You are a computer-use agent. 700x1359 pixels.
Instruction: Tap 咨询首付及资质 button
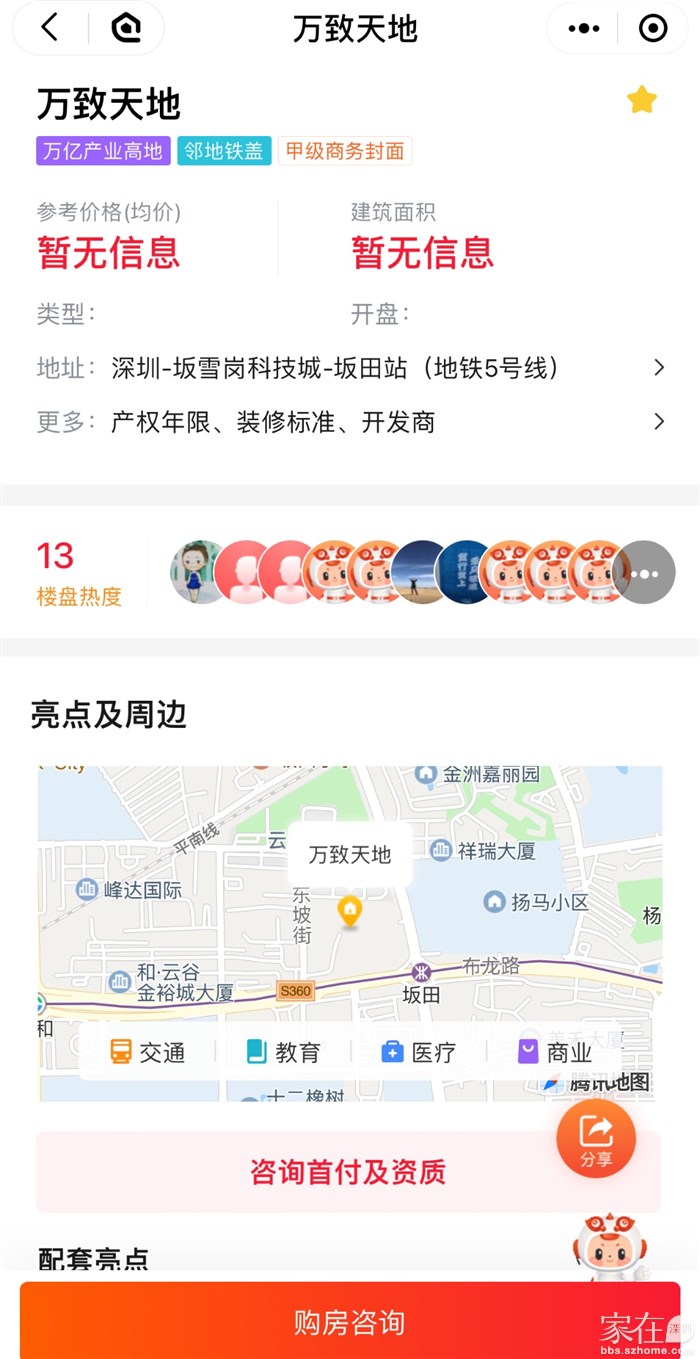click(348, 1172)
